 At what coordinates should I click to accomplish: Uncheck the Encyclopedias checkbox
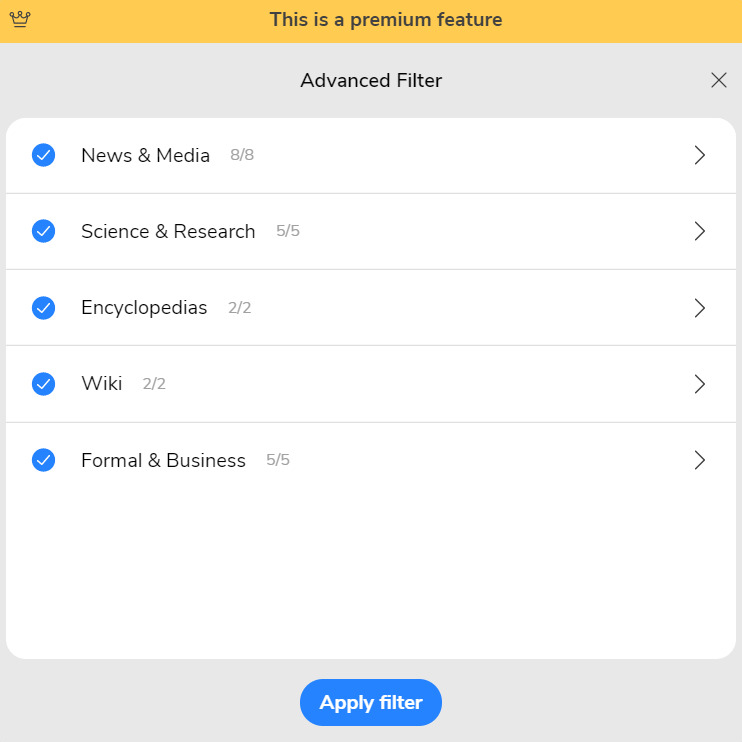43,308
